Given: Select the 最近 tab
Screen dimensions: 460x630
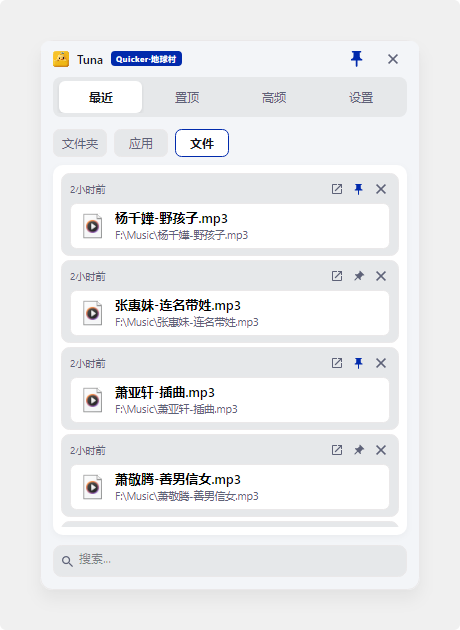Looking at the screenshot, I should [x=100, y=97].
